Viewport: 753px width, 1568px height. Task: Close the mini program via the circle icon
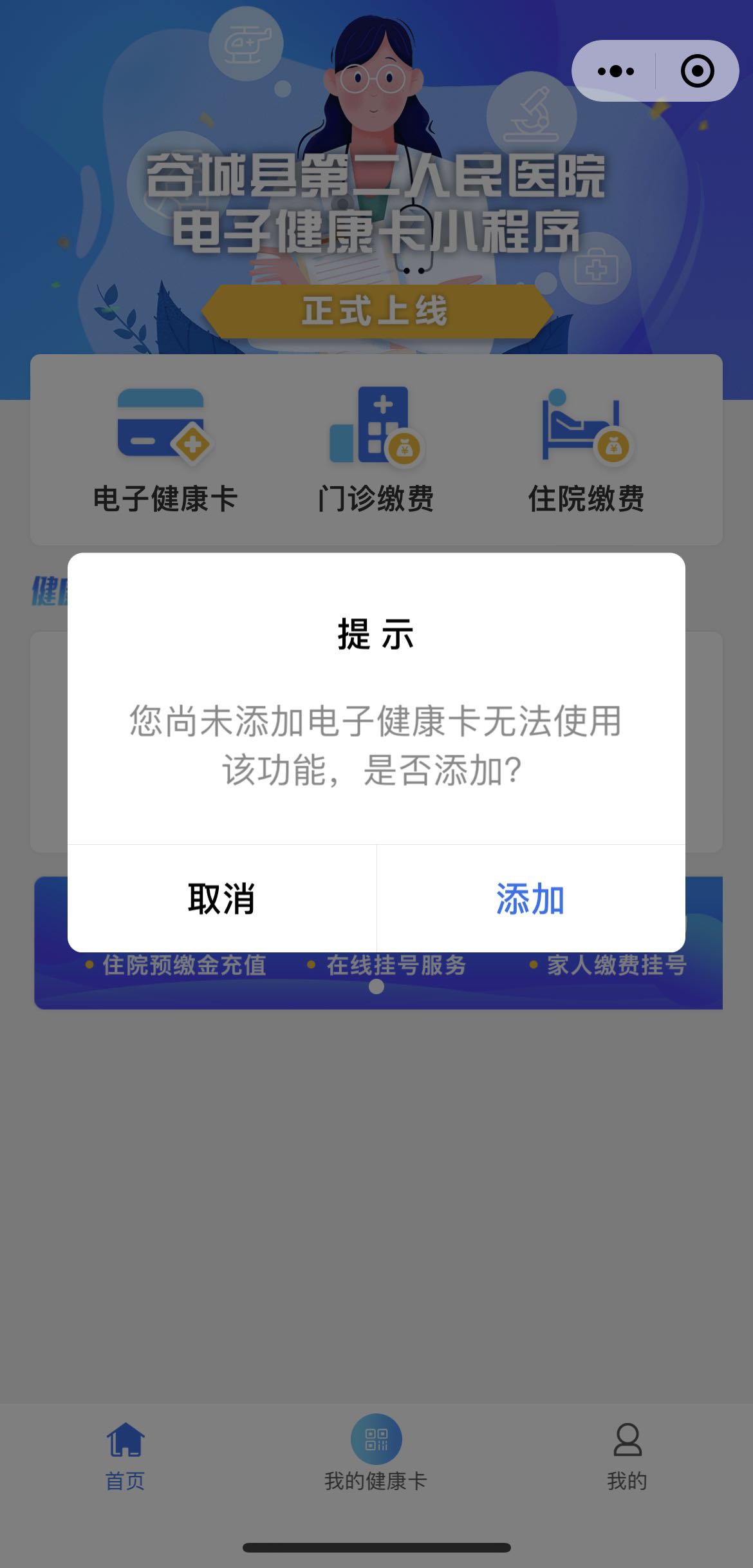click(x=697, y=71)
